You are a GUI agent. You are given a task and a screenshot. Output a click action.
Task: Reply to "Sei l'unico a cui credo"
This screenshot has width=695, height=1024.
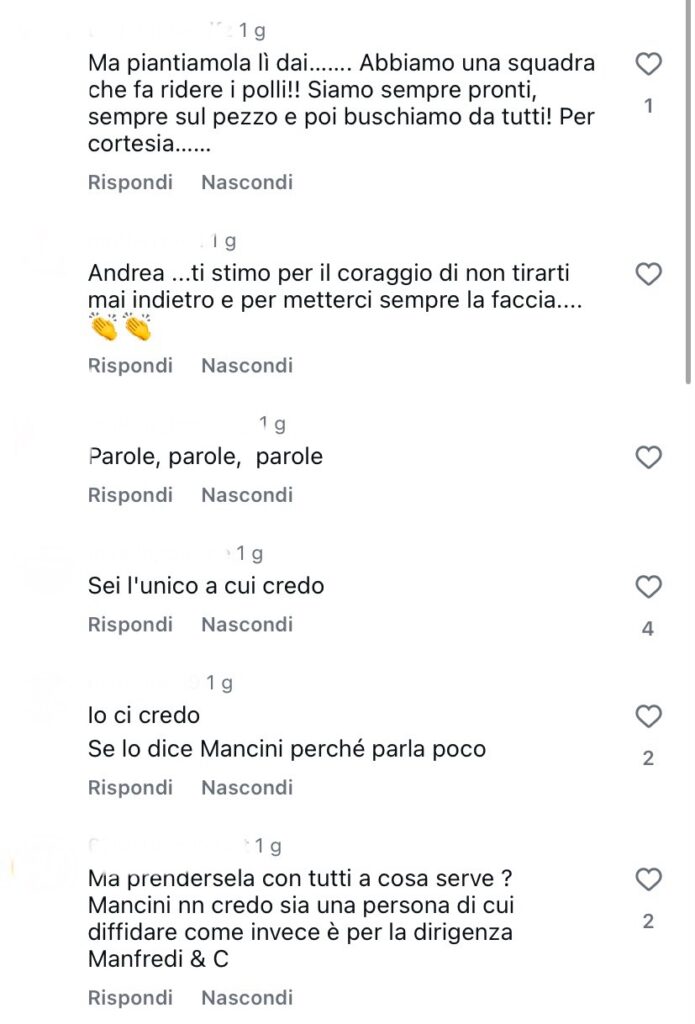[x=130, y=625]
